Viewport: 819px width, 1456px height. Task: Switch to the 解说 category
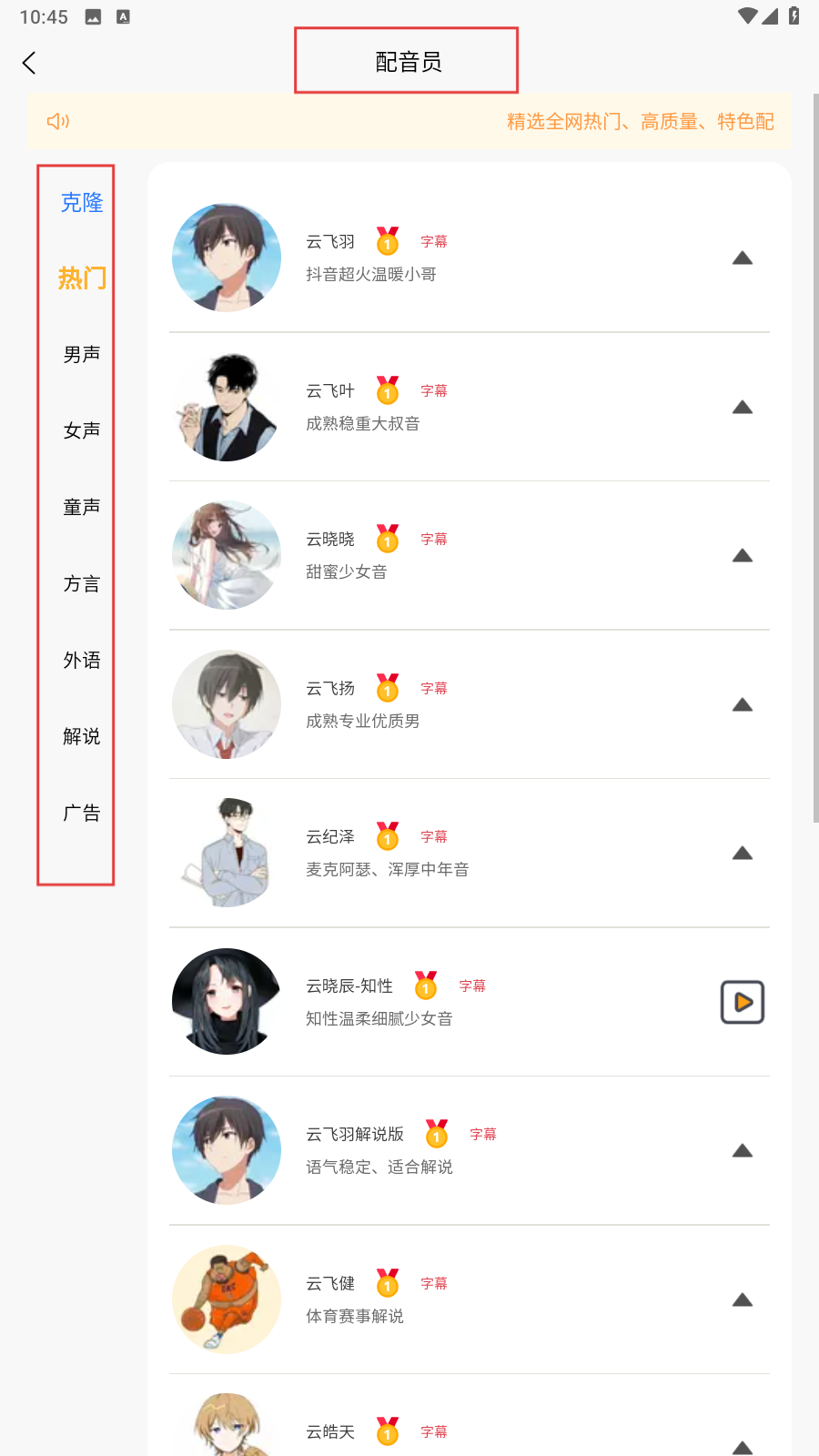click(82, 736)
